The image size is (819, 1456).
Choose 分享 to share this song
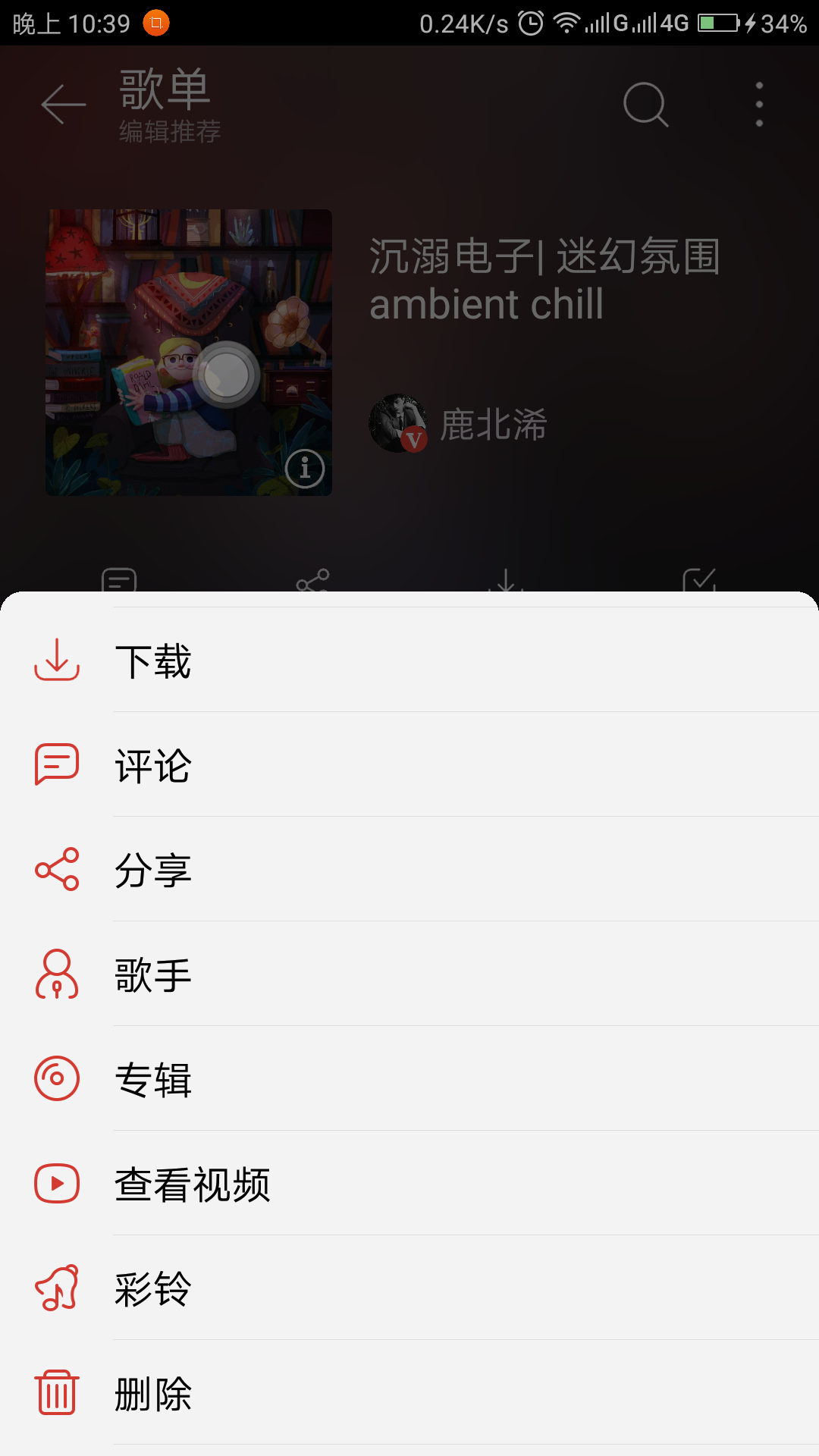153,870
